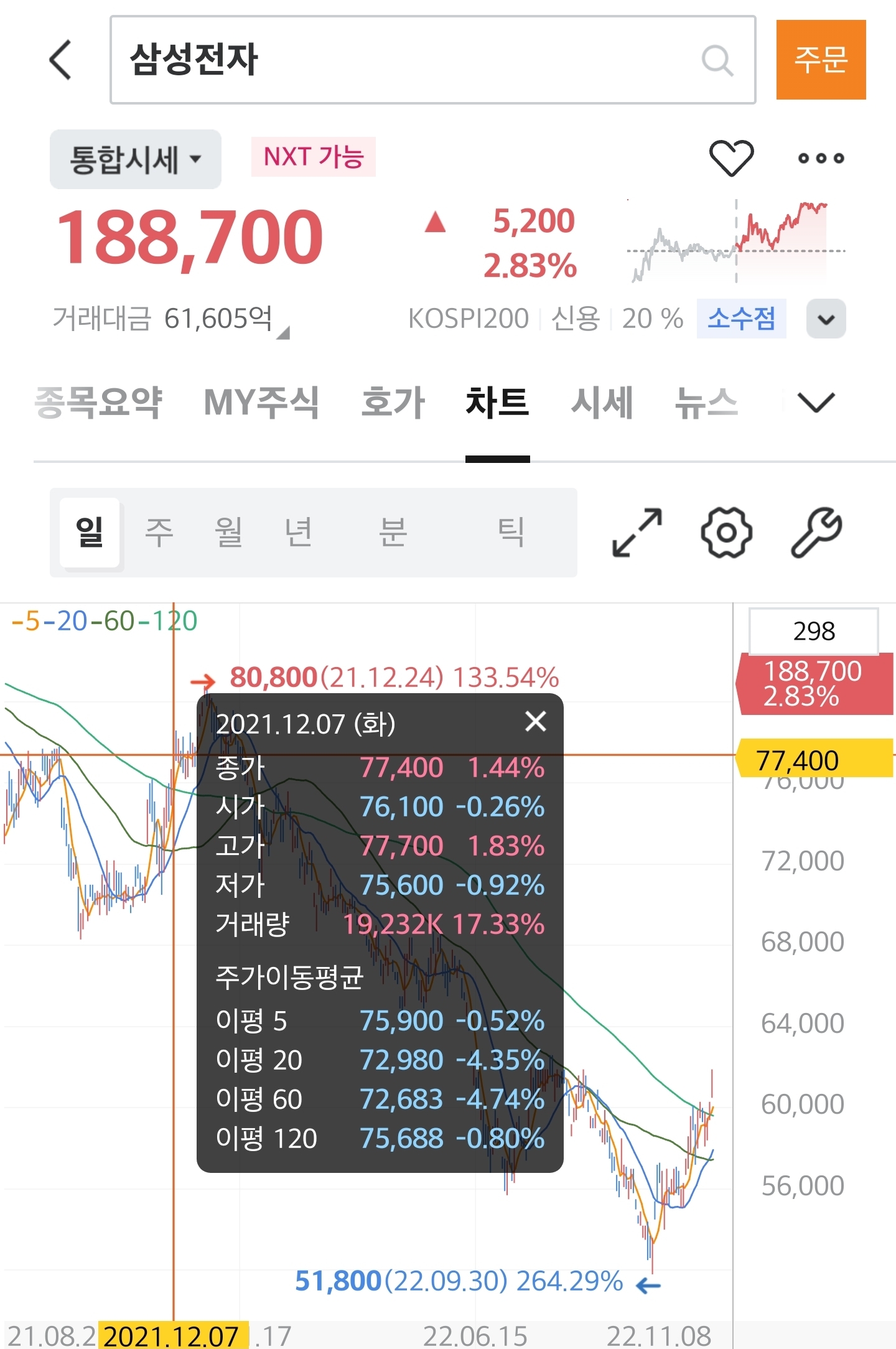Switch to the 시세 tab
This screenshot has width=896, height=1349.
click(602, 402)
